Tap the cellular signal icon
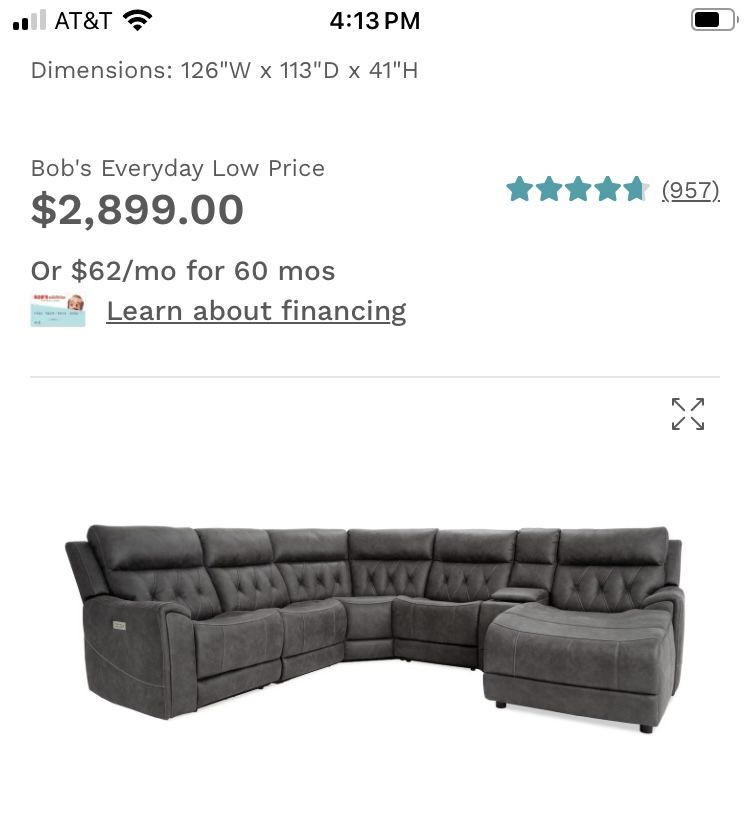Screen dimensions: 750x826 (29, 18)
